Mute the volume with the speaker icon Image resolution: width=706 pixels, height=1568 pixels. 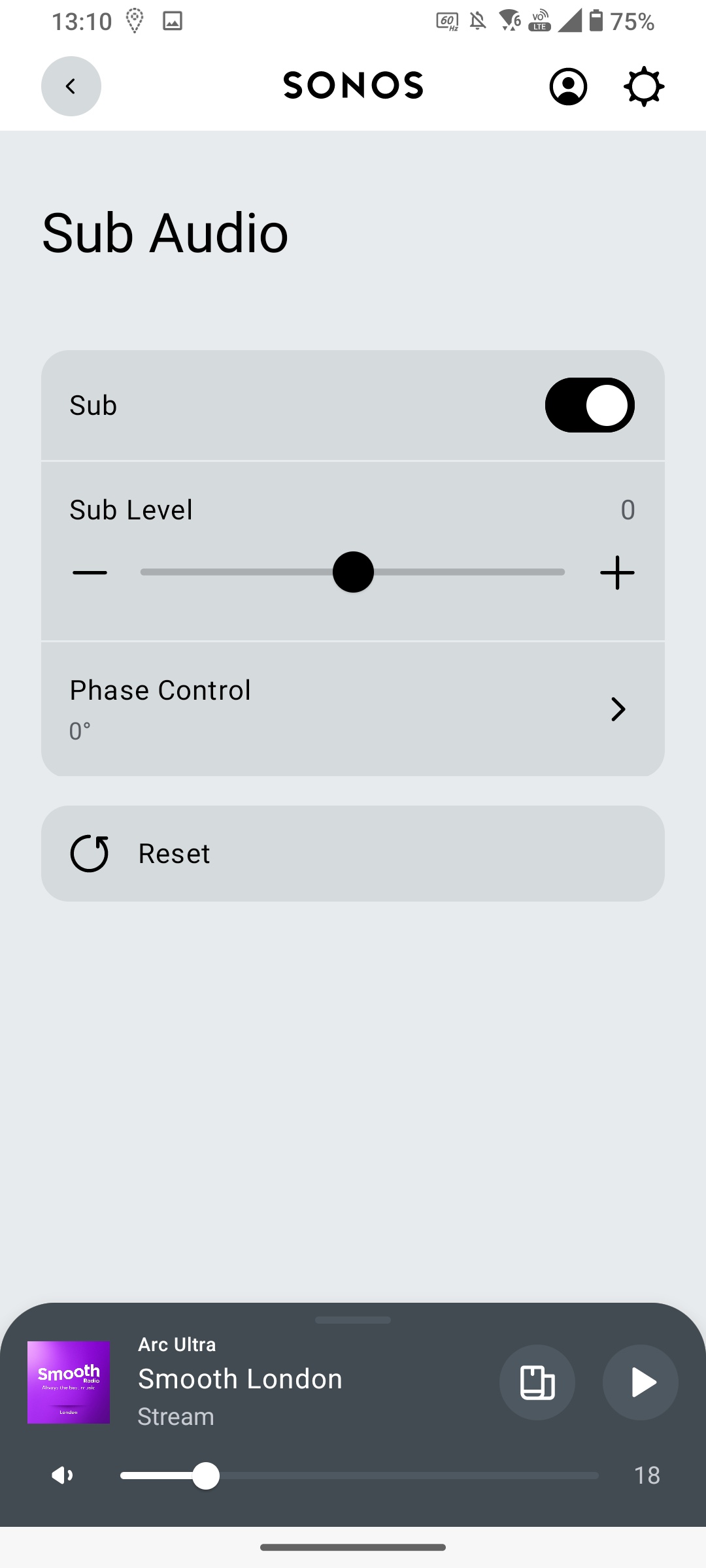[x=63, y=1475]
